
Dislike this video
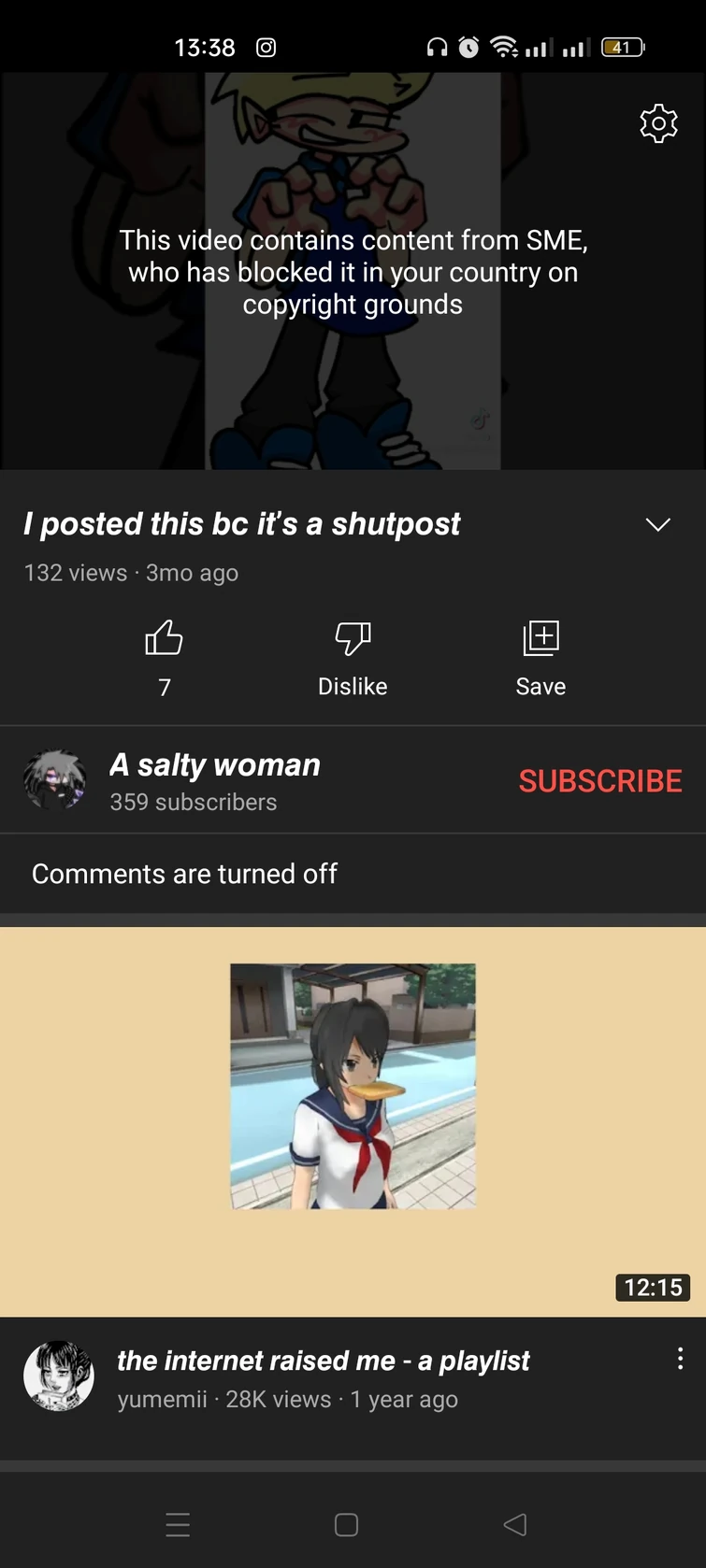click(x=353, y=639)
